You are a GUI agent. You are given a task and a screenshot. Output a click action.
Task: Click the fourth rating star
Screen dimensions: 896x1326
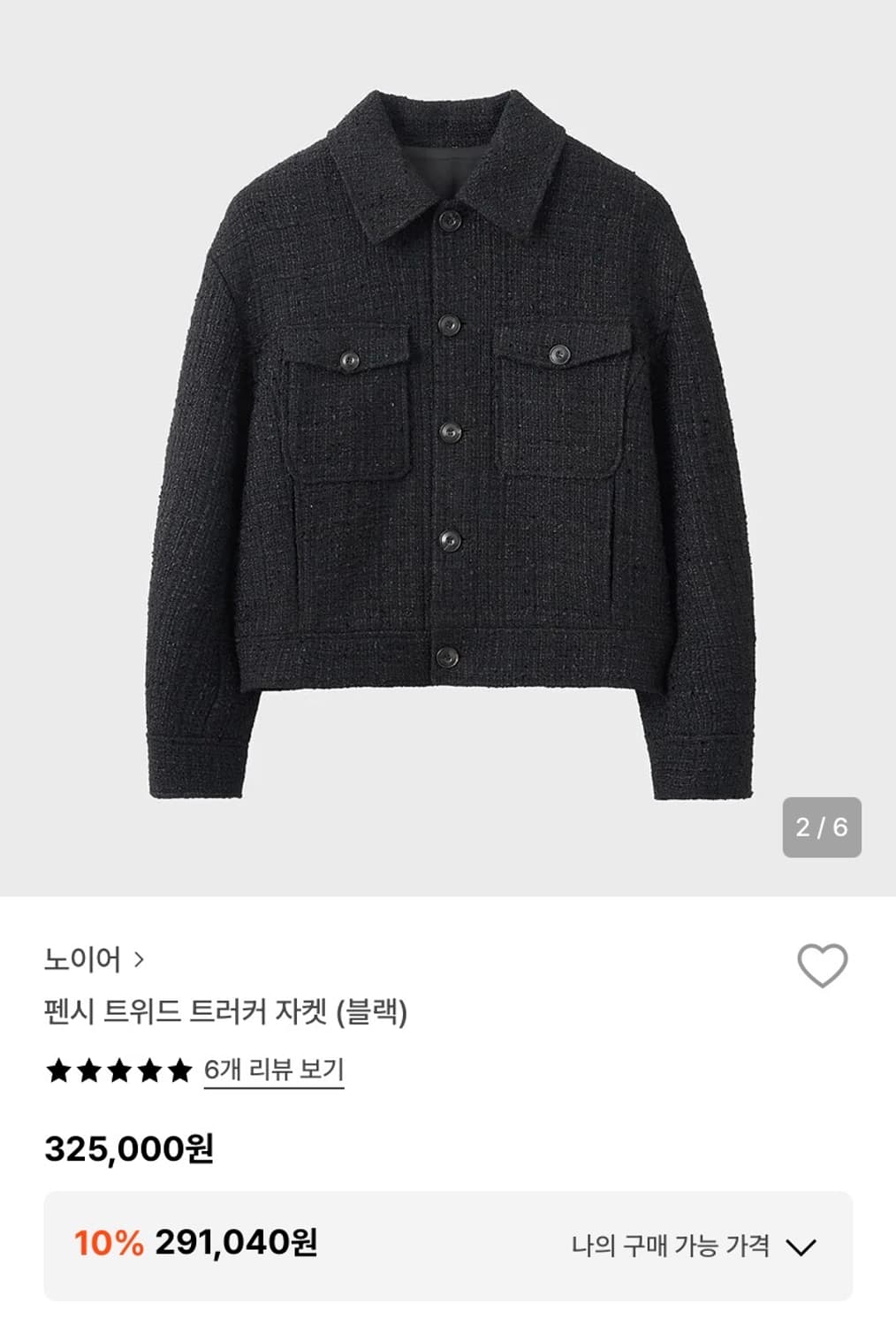coord(149,1068)
